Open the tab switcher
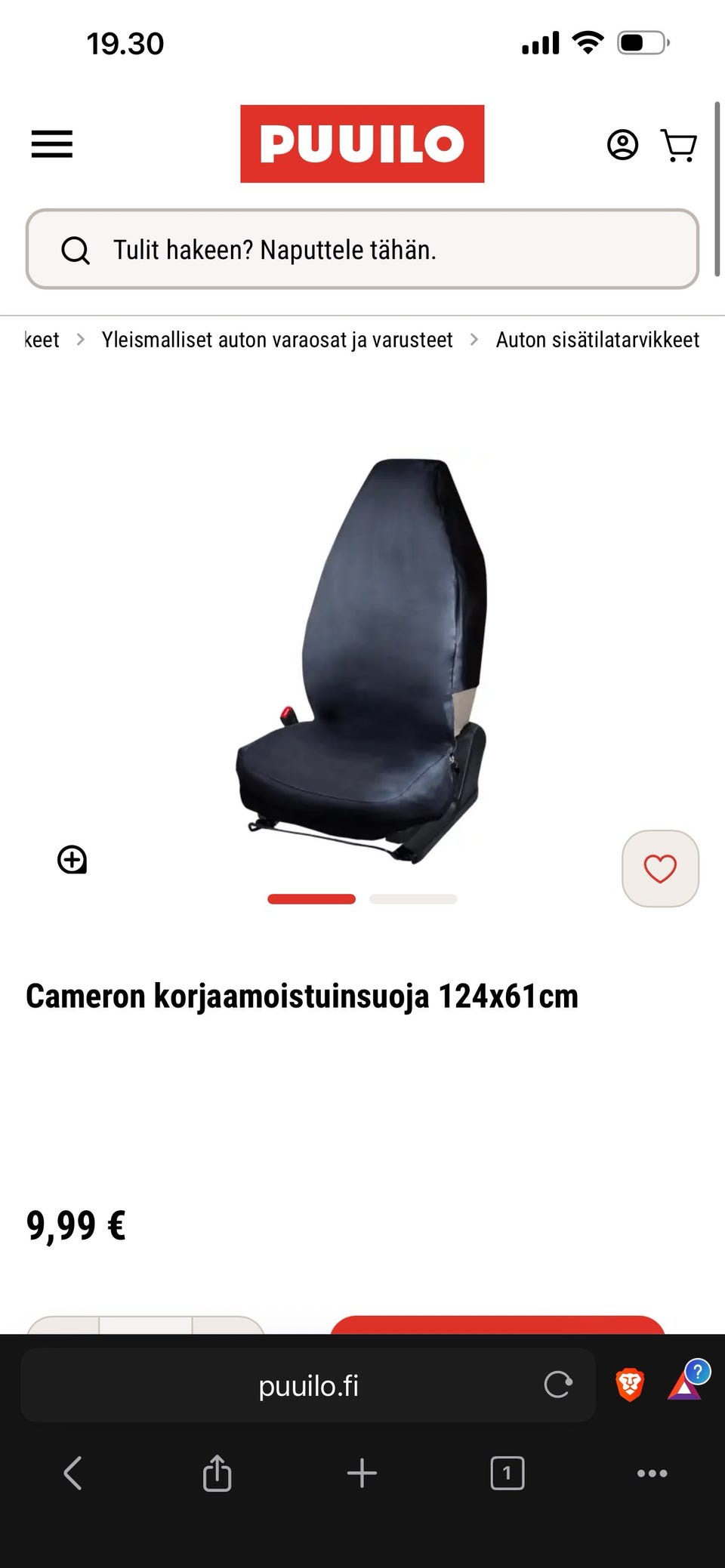This screenshot has height=1568, width=725. tap(507, 1473)
